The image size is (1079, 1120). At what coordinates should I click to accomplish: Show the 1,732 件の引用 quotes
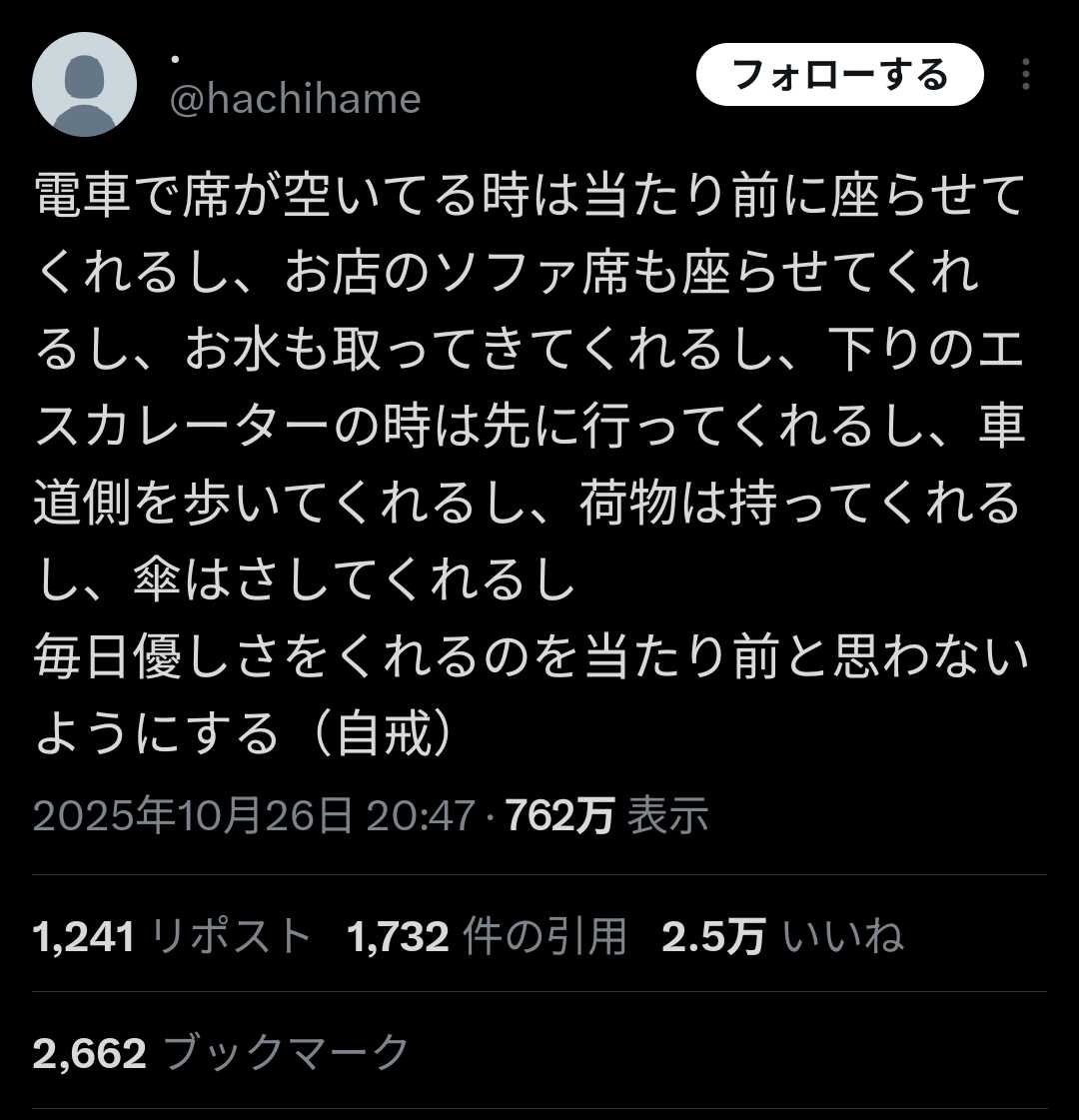[x=487, y=937]
